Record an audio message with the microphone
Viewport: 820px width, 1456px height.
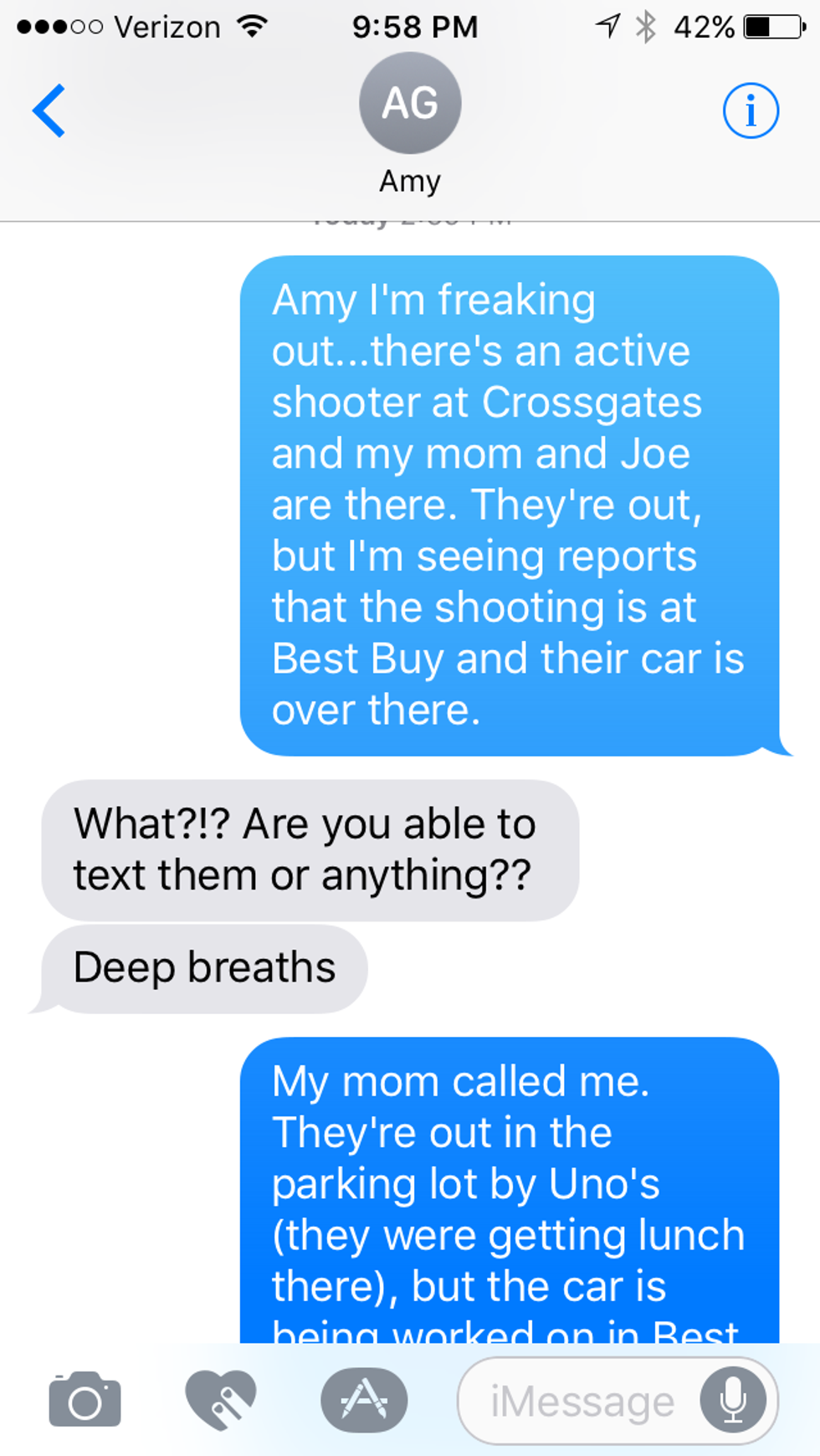[733, 1400]
